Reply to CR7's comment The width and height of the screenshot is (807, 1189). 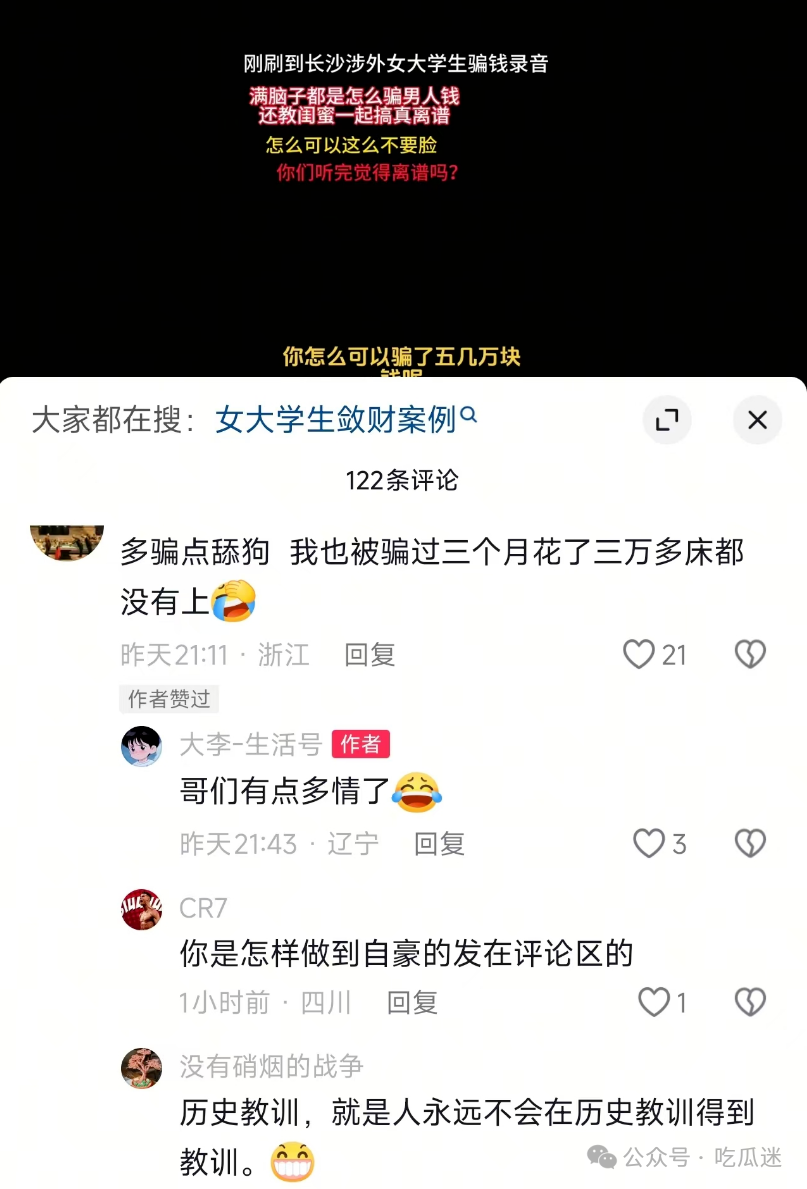click(x=413, y=1002)
